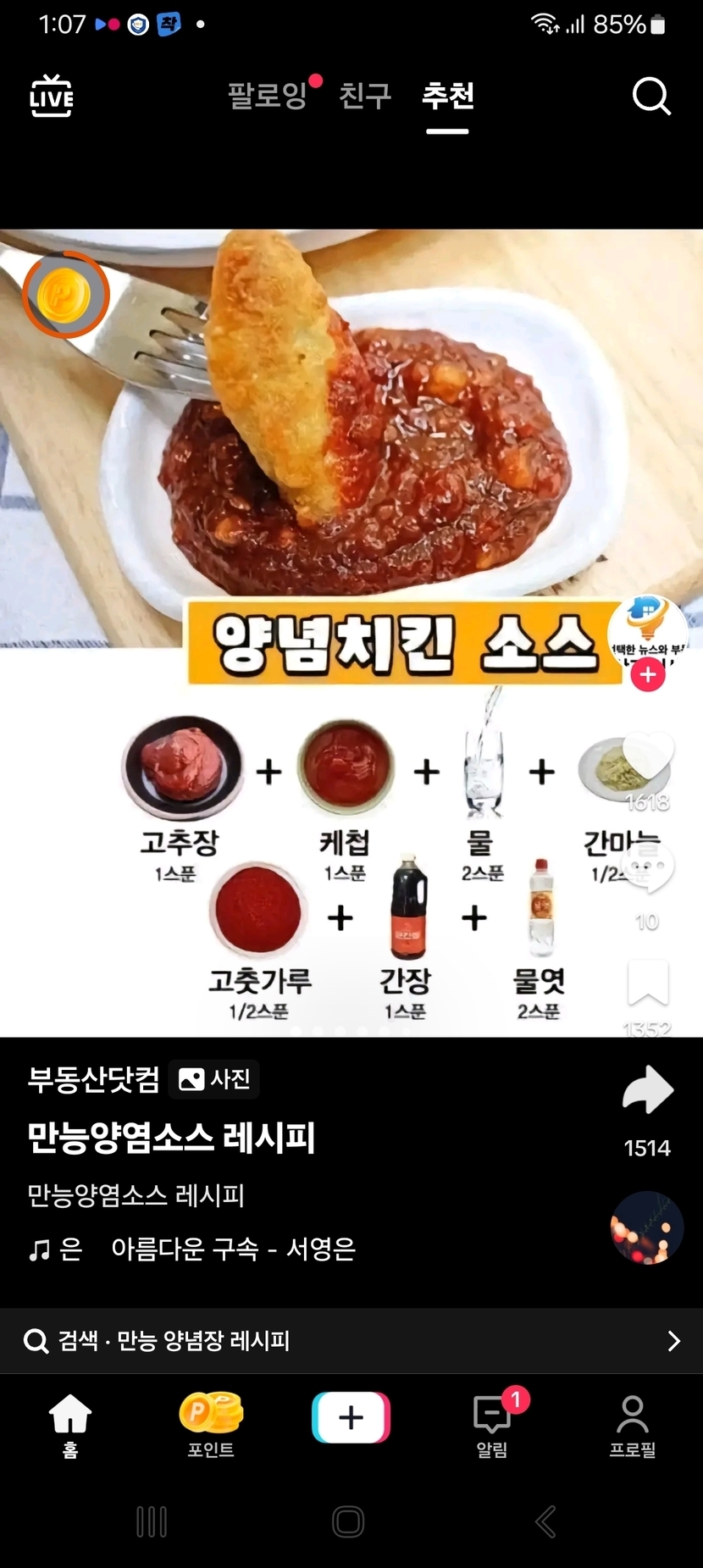Switch to the 팔로잉 tab

click(268, 96)
